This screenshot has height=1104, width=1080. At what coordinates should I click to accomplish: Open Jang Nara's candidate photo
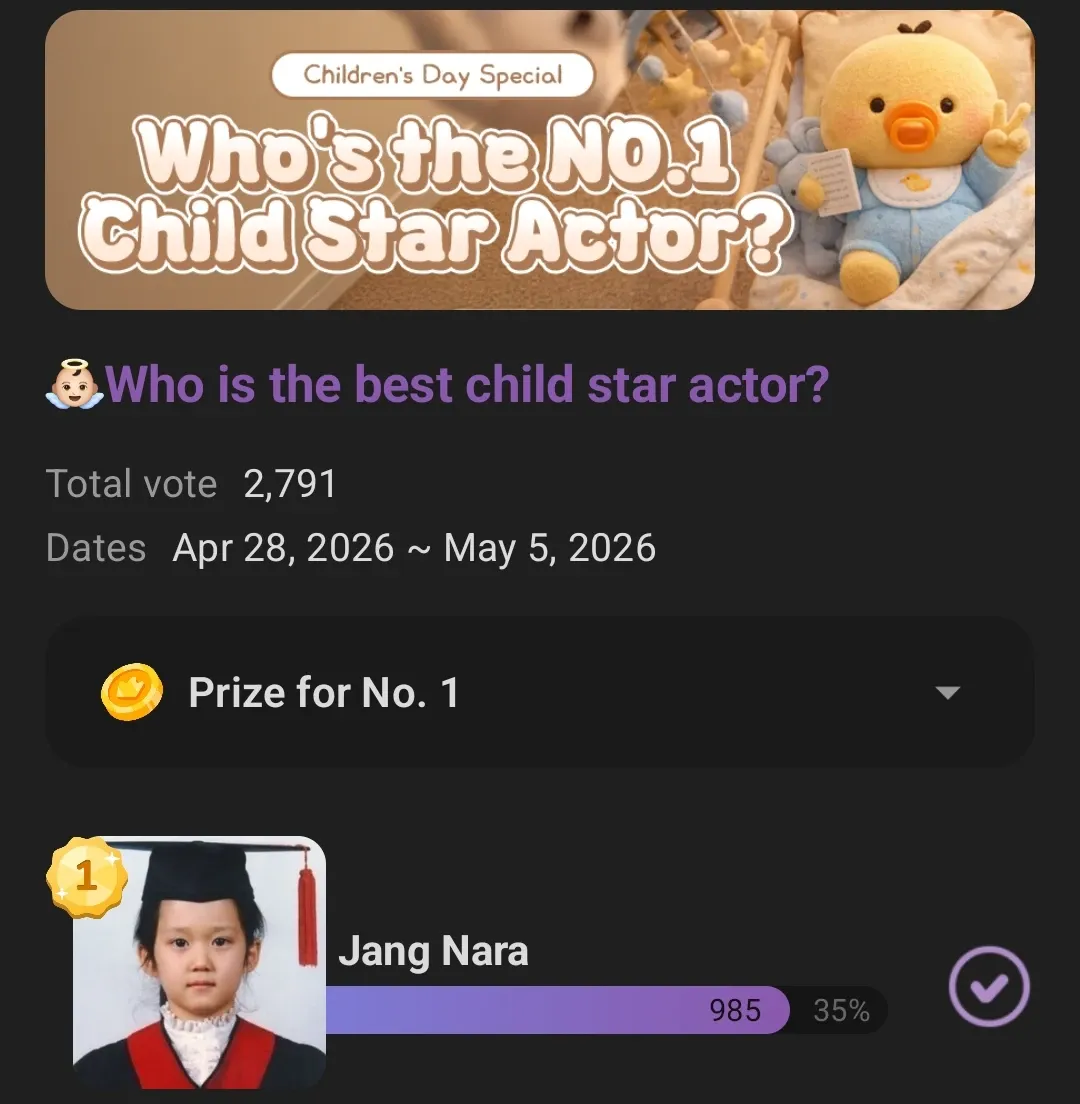pyautogui.click(x=199, y=962)
